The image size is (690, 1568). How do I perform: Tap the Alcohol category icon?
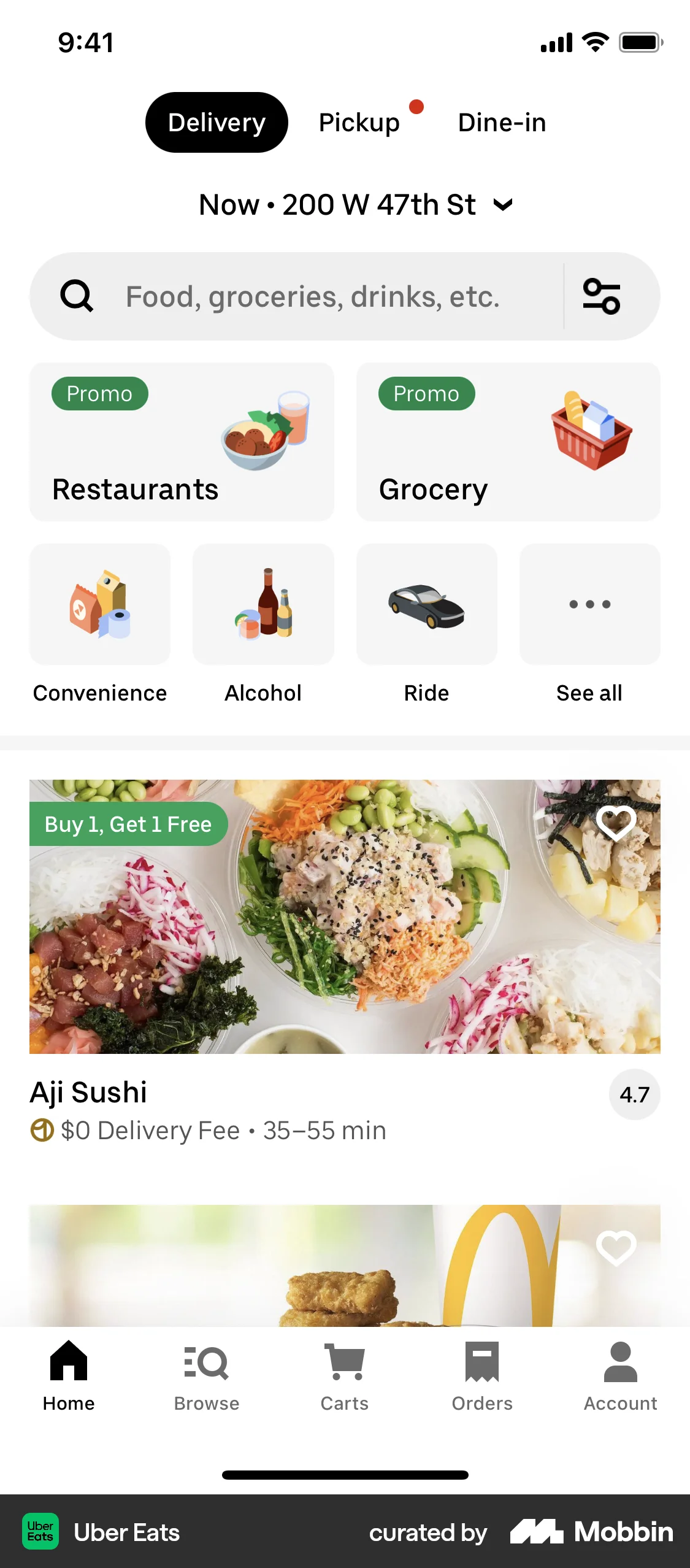tap(263, 604)
